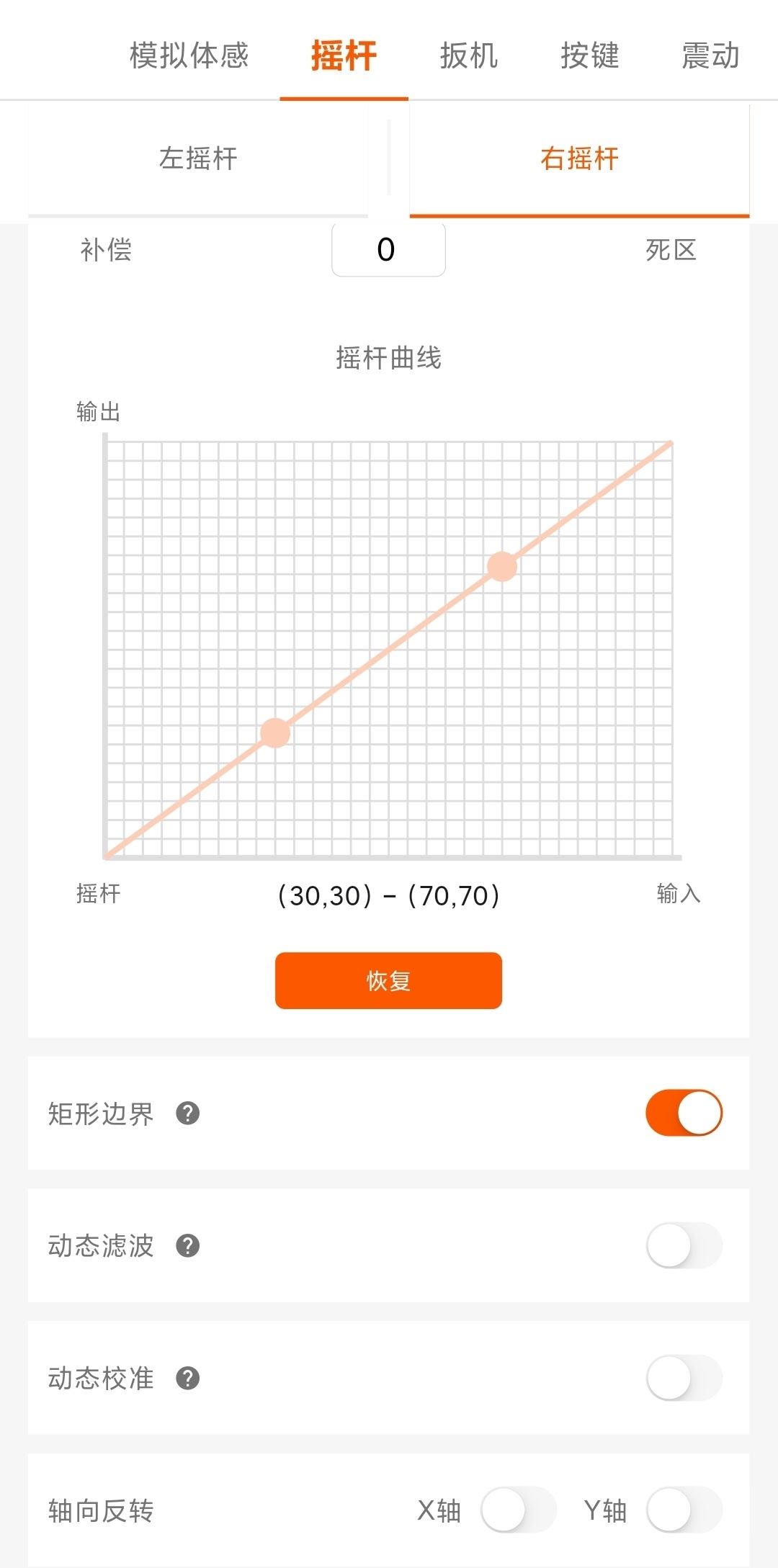Show help for 矩形边界
Image resolution: width=778 pixels, height=1568 pixels.
point(188,1114)
